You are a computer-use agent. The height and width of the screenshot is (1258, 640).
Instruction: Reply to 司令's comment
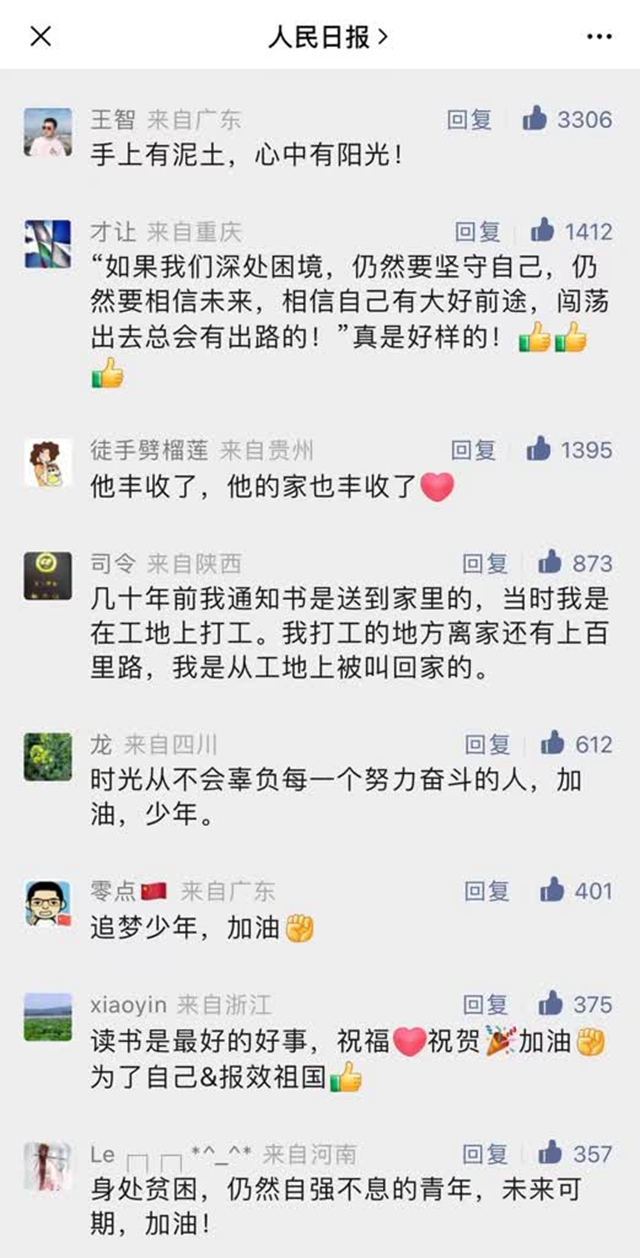[485, 564]
